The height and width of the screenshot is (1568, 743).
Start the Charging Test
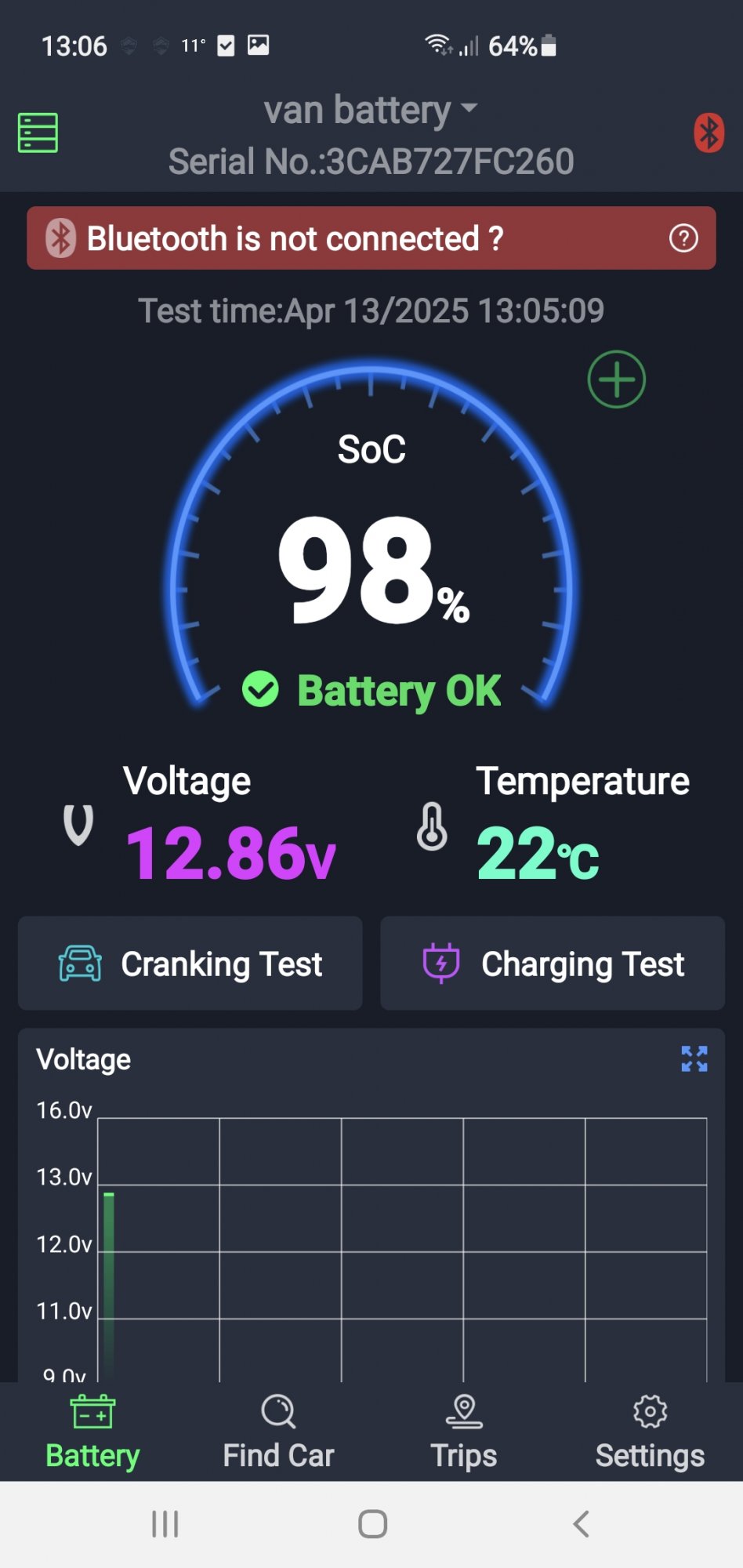click(x=553, y=964)
